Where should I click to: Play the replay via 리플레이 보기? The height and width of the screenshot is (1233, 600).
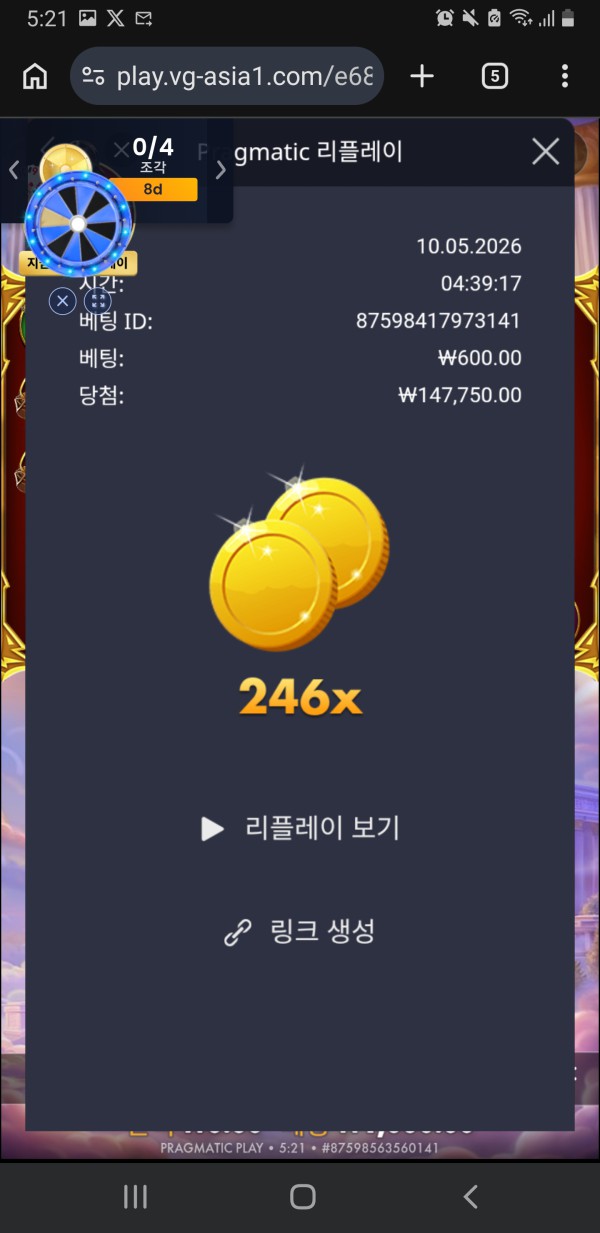[x=300, y=828]
